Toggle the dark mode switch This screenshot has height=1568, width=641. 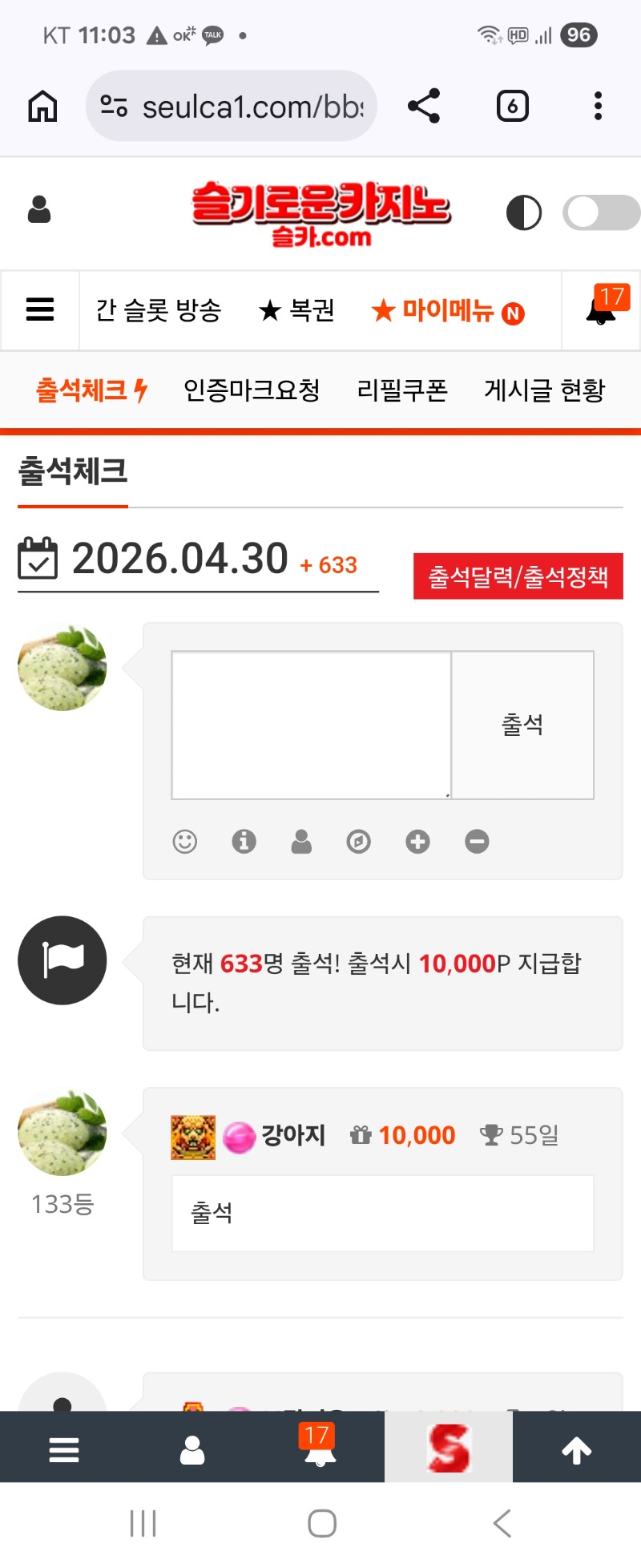[601, 213]
